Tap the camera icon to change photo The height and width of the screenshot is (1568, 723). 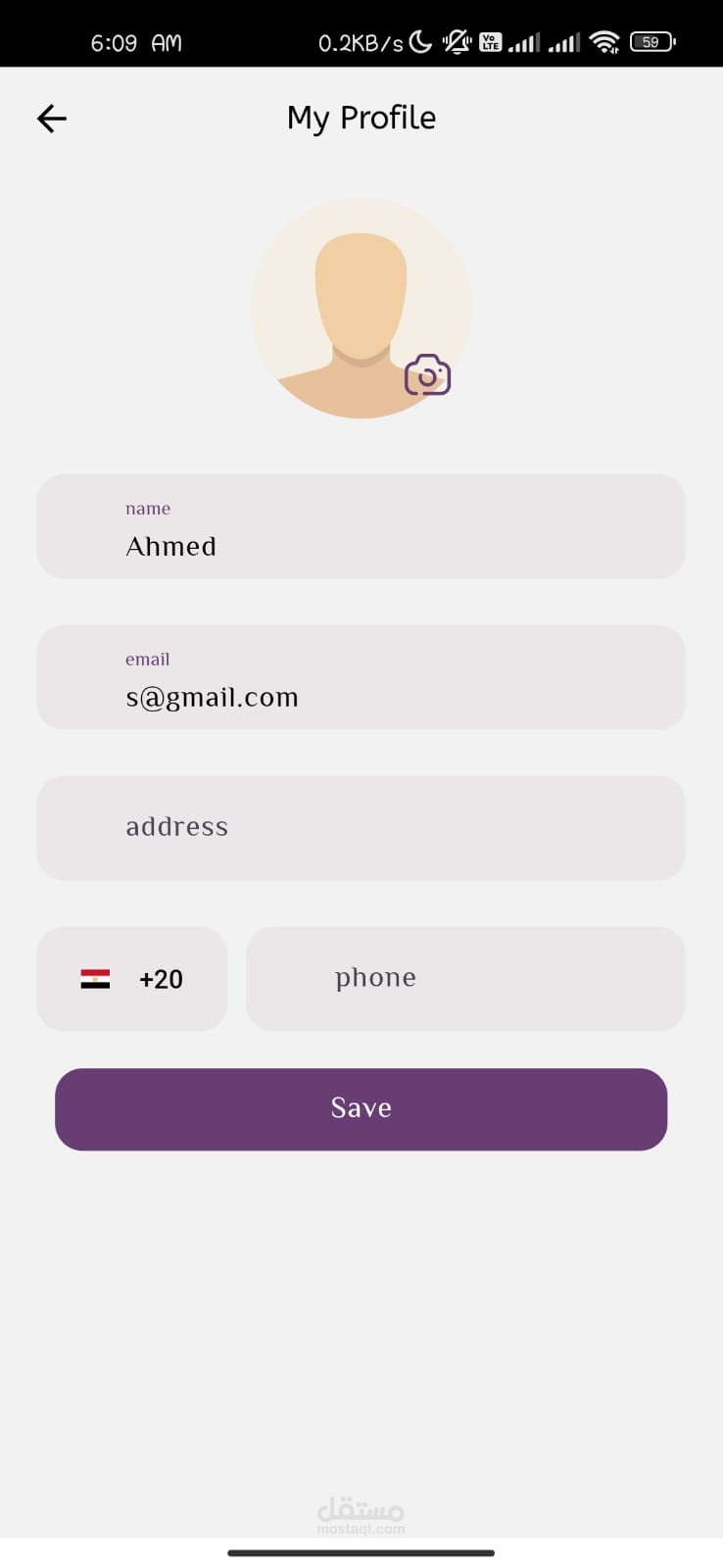[x=428, y=375]
